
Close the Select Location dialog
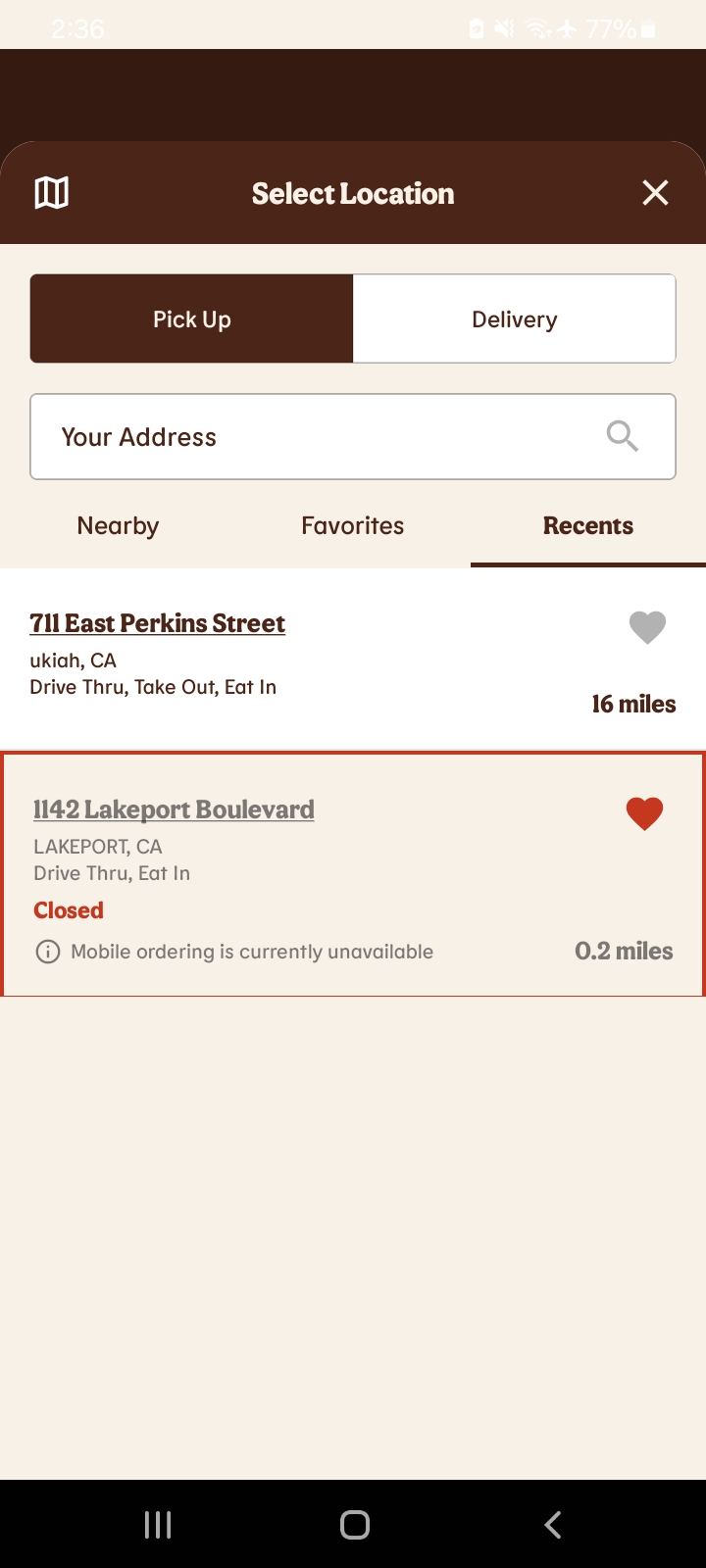pos(655,193)
